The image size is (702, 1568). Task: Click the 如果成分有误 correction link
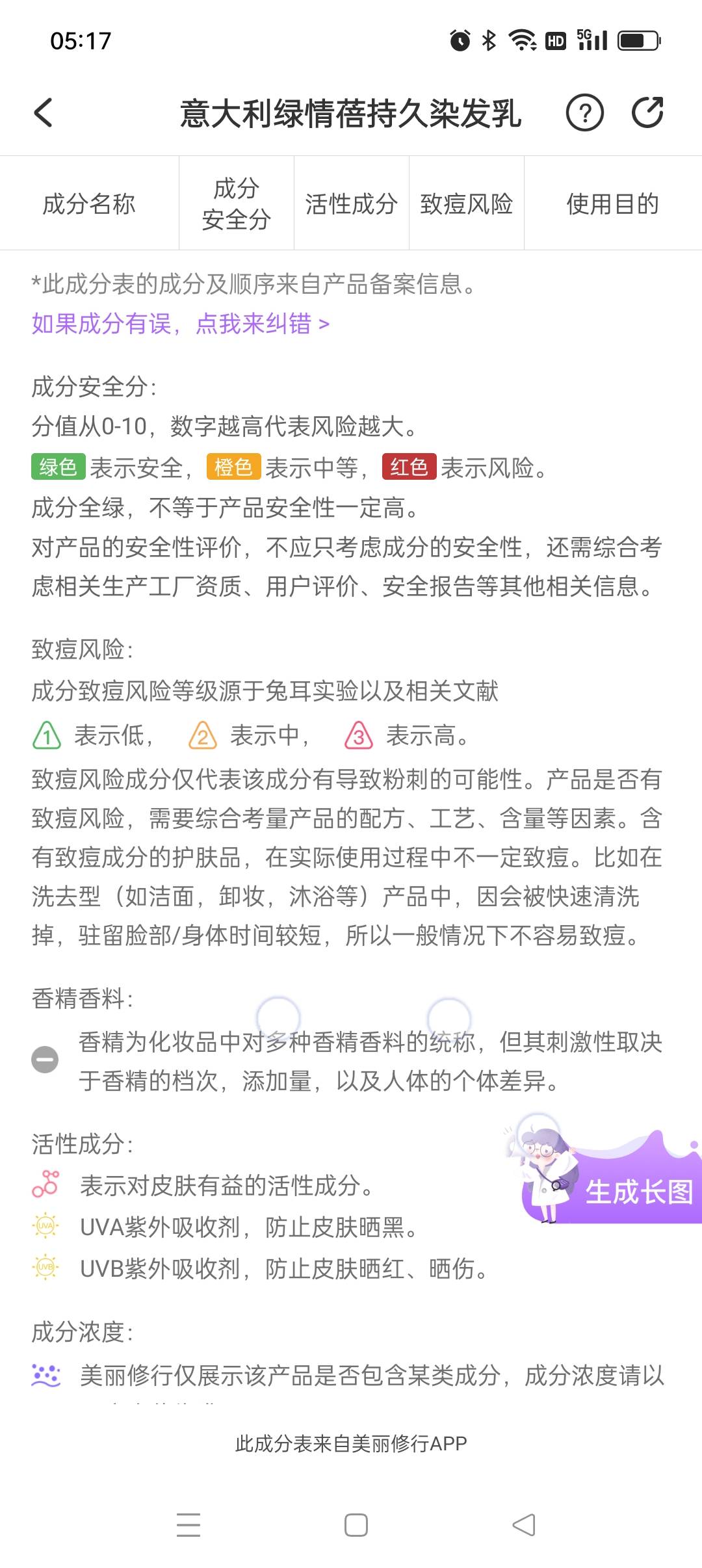point(179,324)
